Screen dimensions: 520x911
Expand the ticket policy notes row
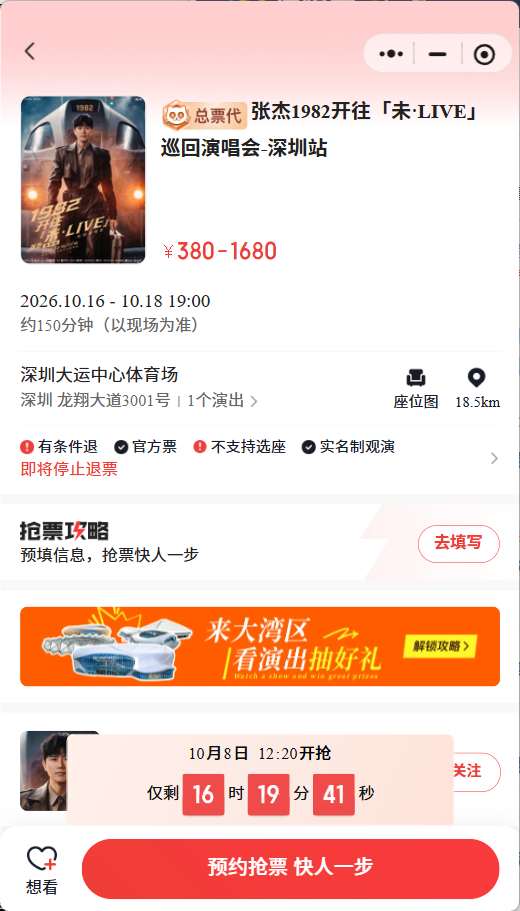coord(260,458)
